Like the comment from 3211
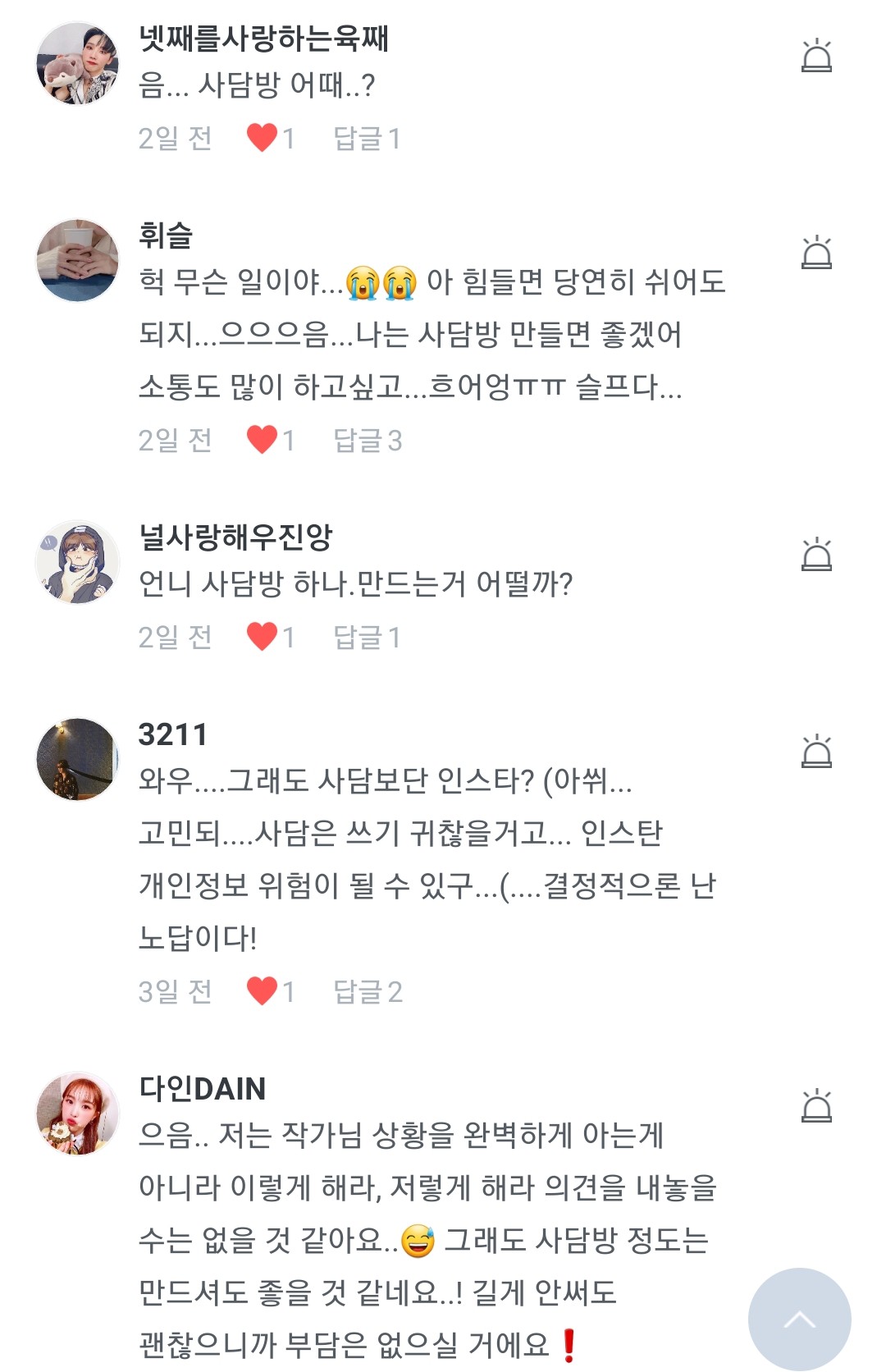 coord(263,991)
